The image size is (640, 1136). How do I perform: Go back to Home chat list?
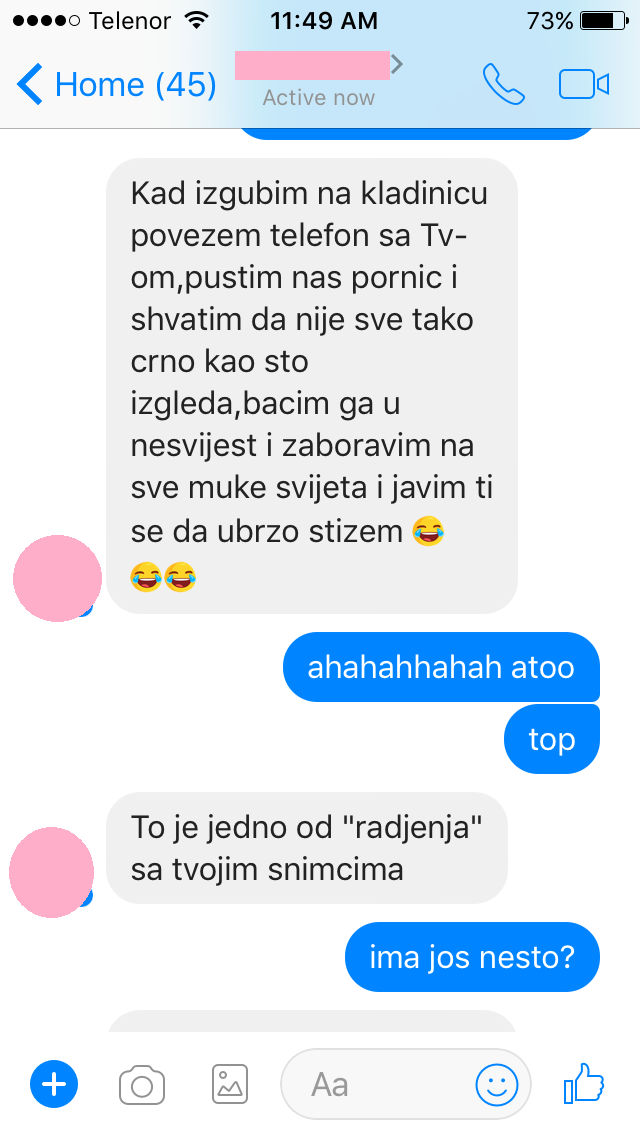coord(115,85)
